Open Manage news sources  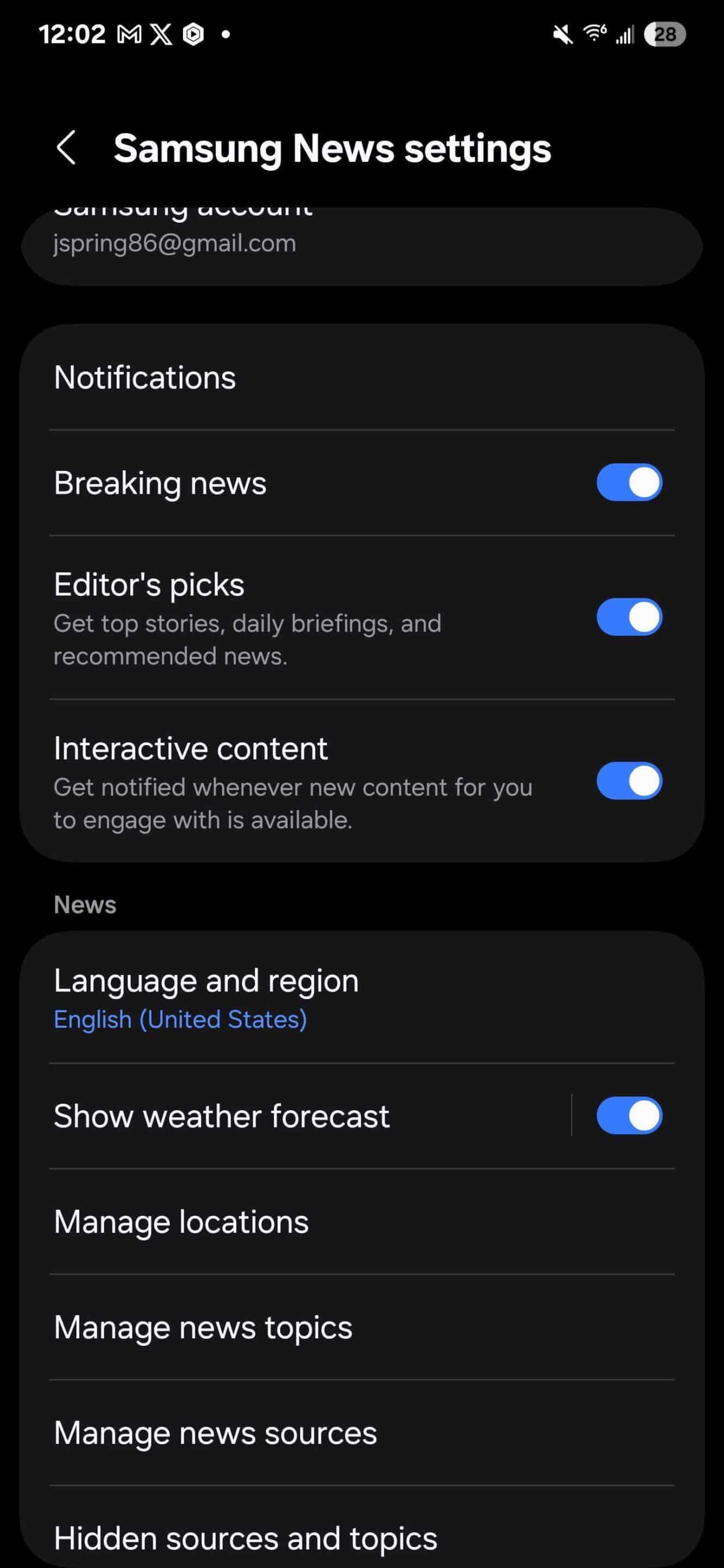pyautogui.click(x=362, y=1433)
